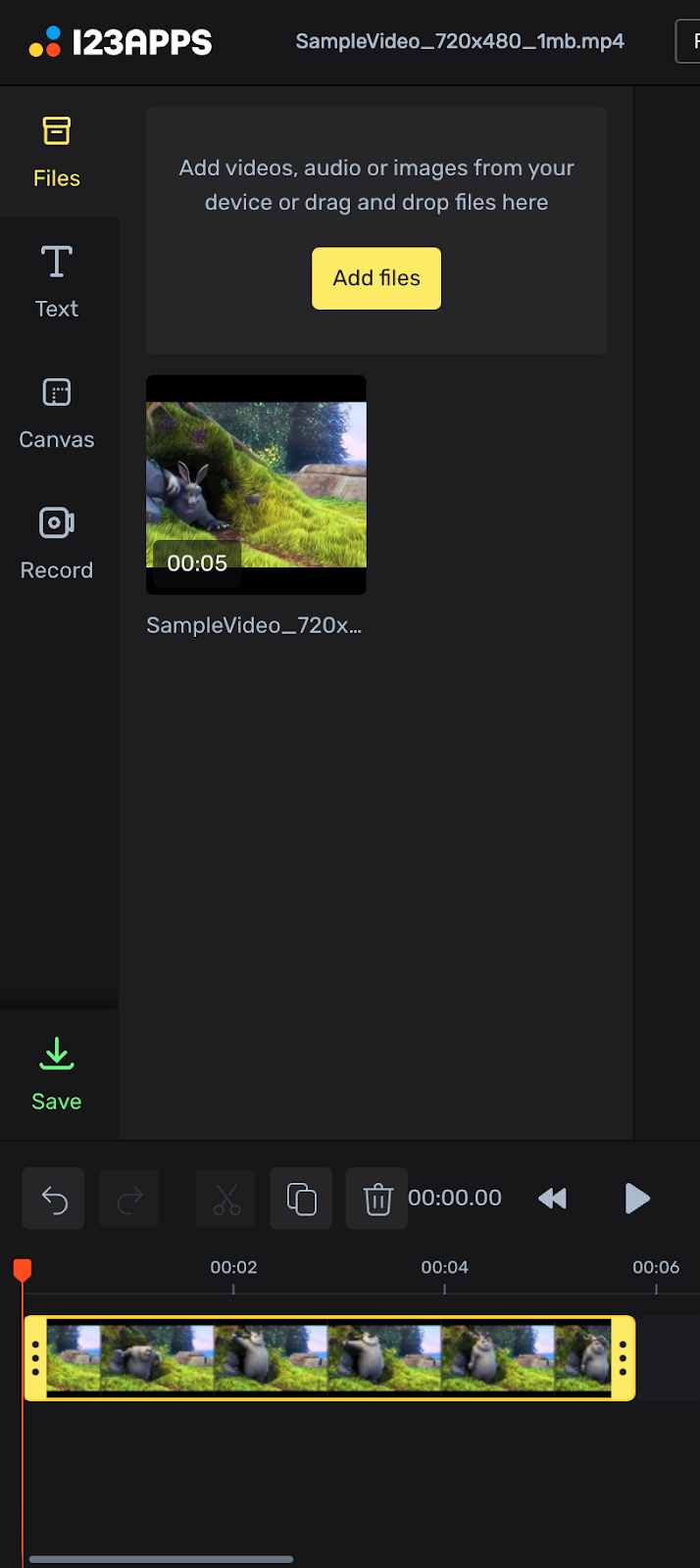Save the video project
700x1568 pixels.
57,1074
